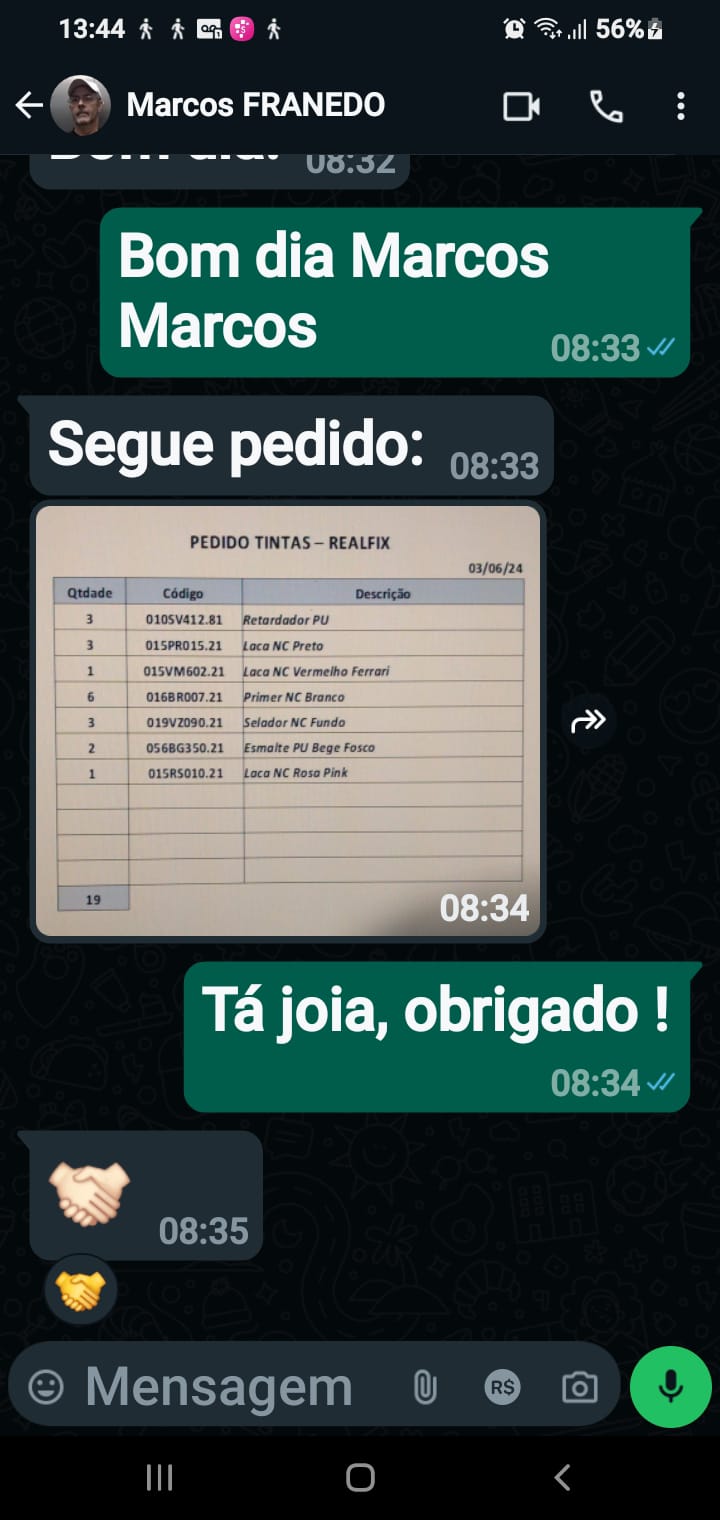This screenshot has width=720, height=1520.
Task: Open the Pedido Tintas photo
Action: point(288,720)
